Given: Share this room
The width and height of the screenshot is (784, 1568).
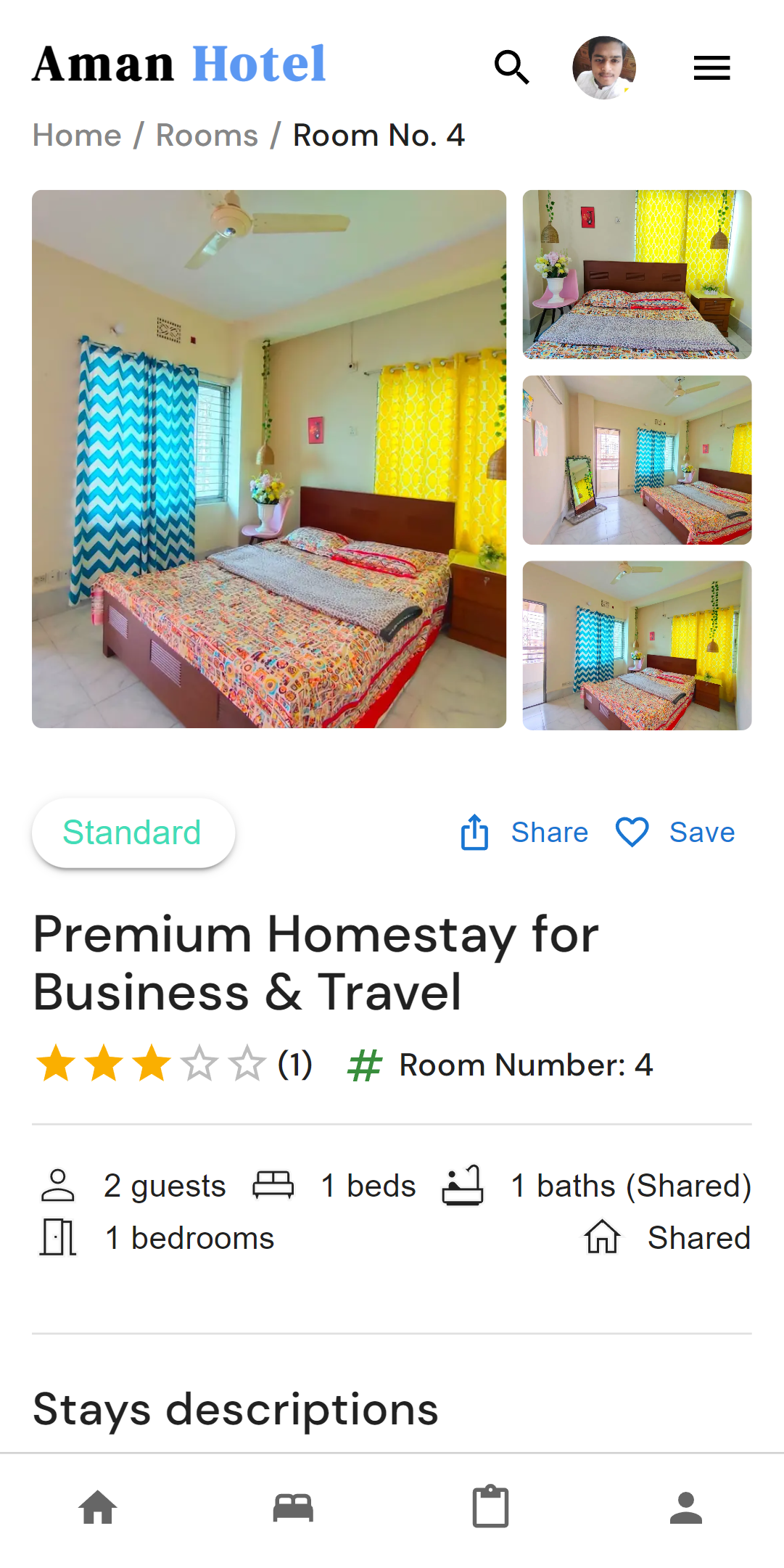Looking at the screenshot, I should (524, 833).
